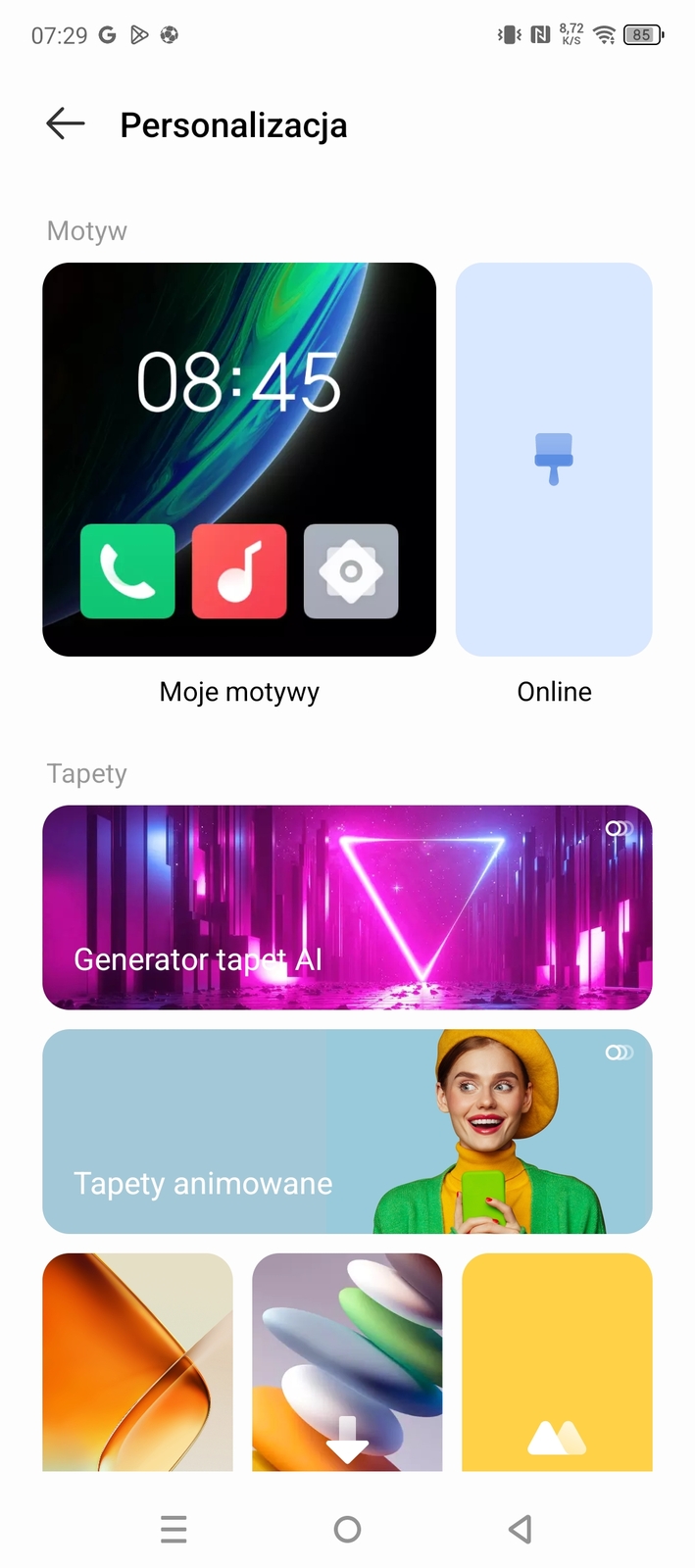Go back from Personalizacja screen
The image size is (695, 1568).
[66, 124]
